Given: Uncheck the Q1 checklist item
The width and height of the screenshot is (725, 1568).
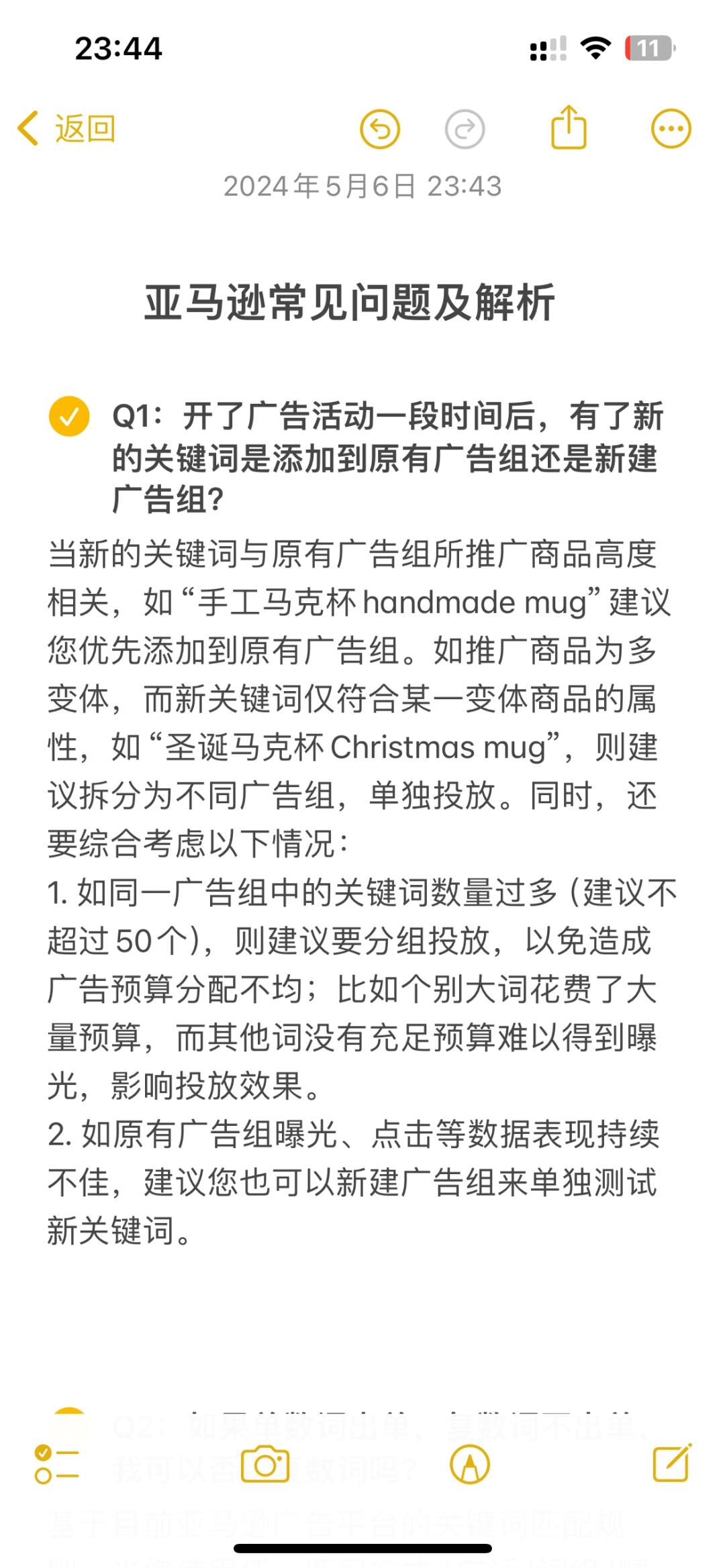Looking at the screenshot, I should [69, 417].
